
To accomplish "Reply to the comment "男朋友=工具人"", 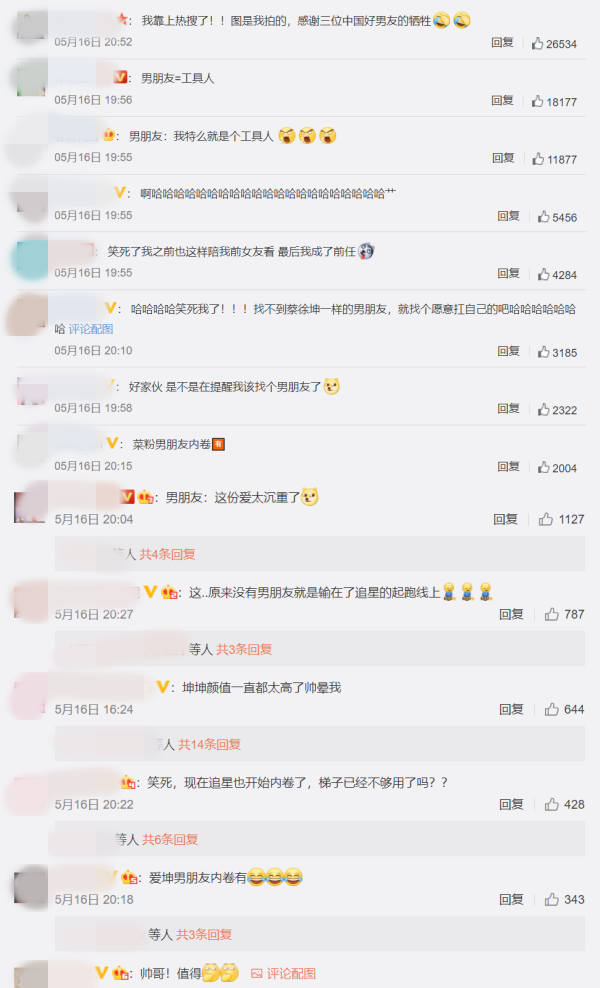I will (x=502, y=101).
